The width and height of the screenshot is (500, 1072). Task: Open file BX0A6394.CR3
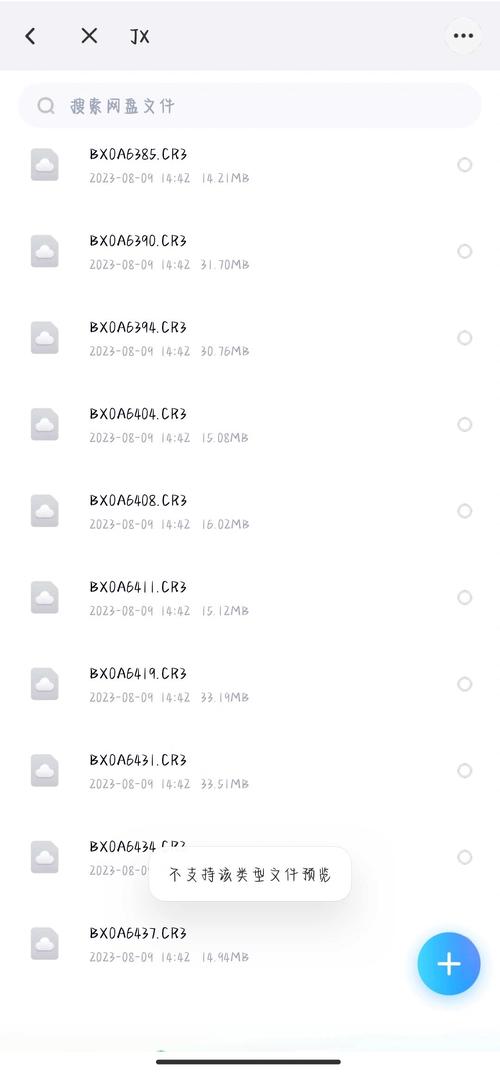(x=250, y=338)
